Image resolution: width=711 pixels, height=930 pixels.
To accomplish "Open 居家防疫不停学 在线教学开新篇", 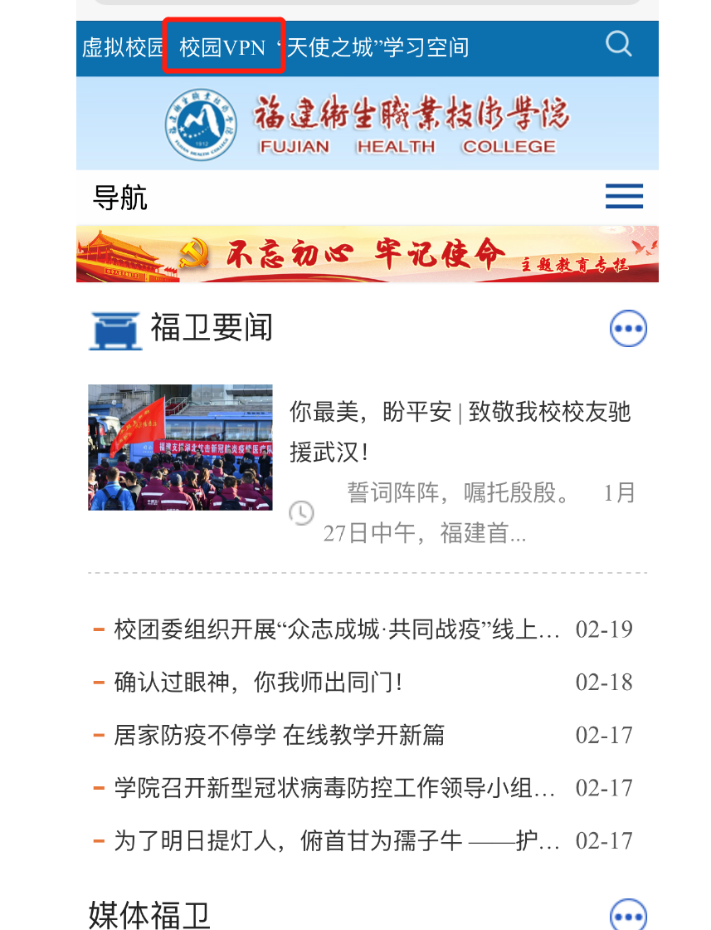I will (x=279, y=736).
